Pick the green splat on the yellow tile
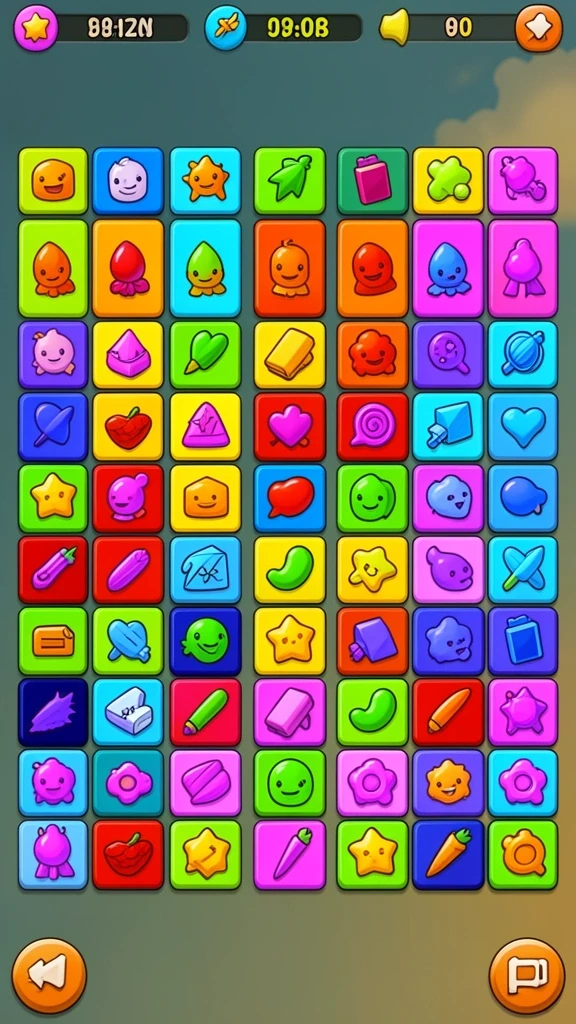576x1024 pixels. coord(448,181)
